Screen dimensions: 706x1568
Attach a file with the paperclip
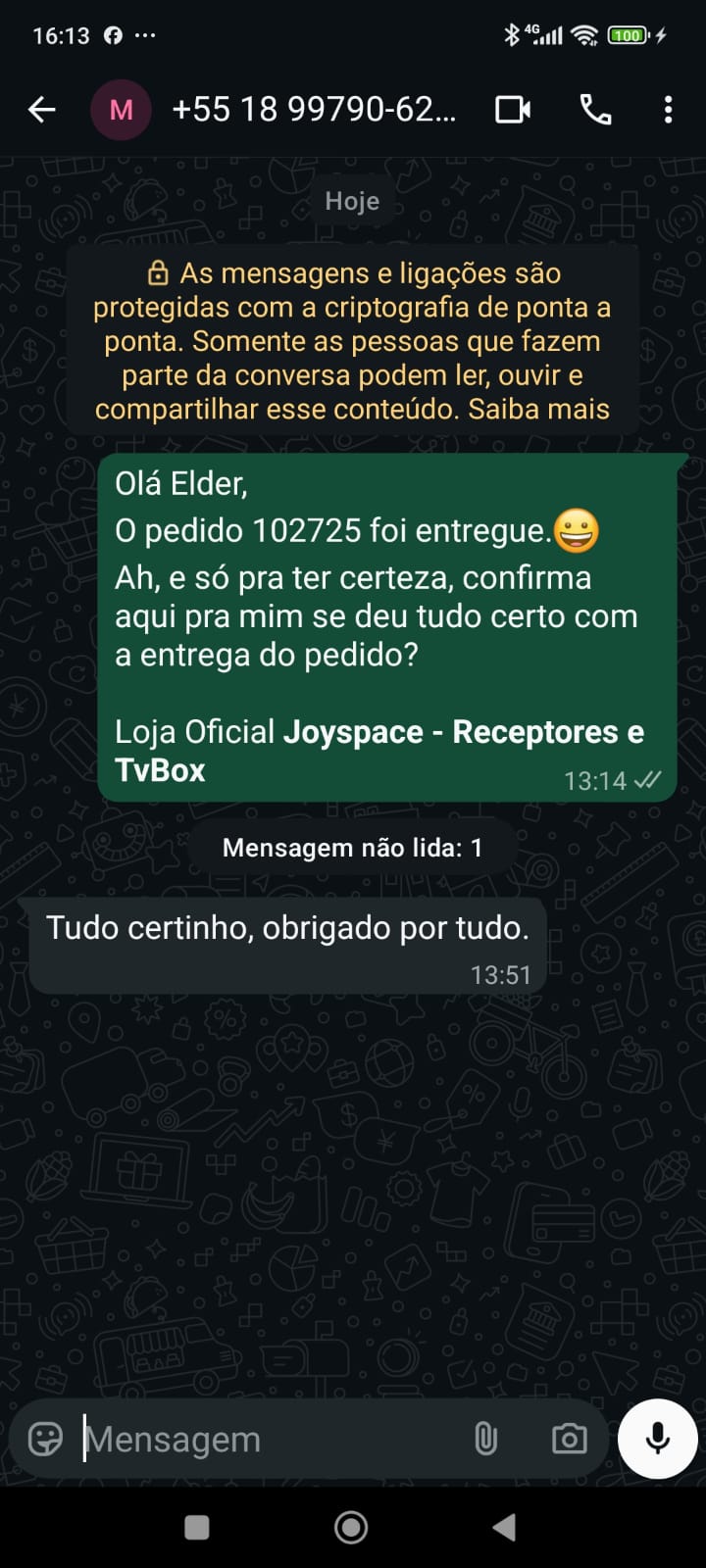[x=485, y=1439]
